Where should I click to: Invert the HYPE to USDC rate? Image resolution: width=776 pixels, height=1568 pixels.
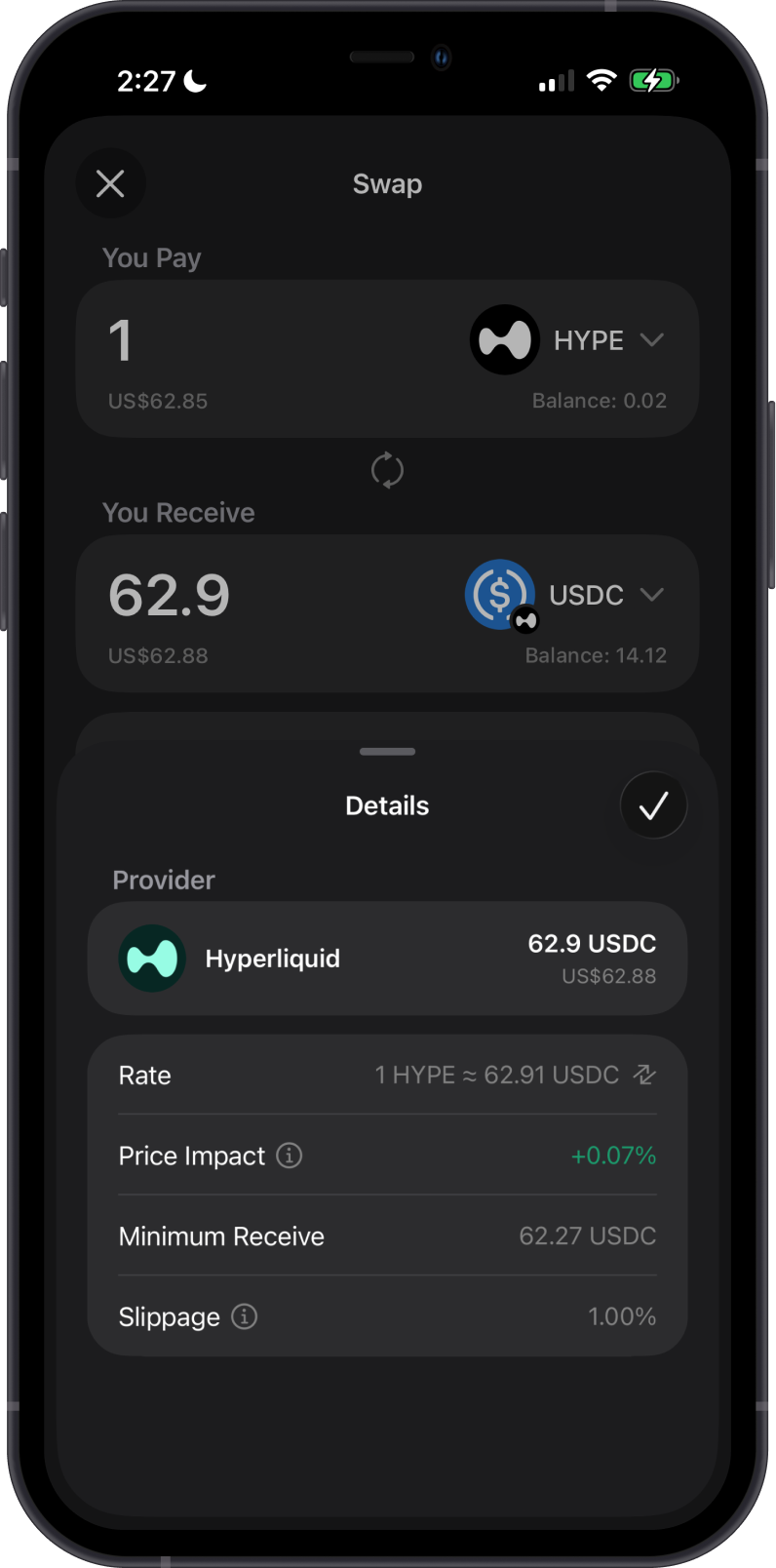(644, 1075)
